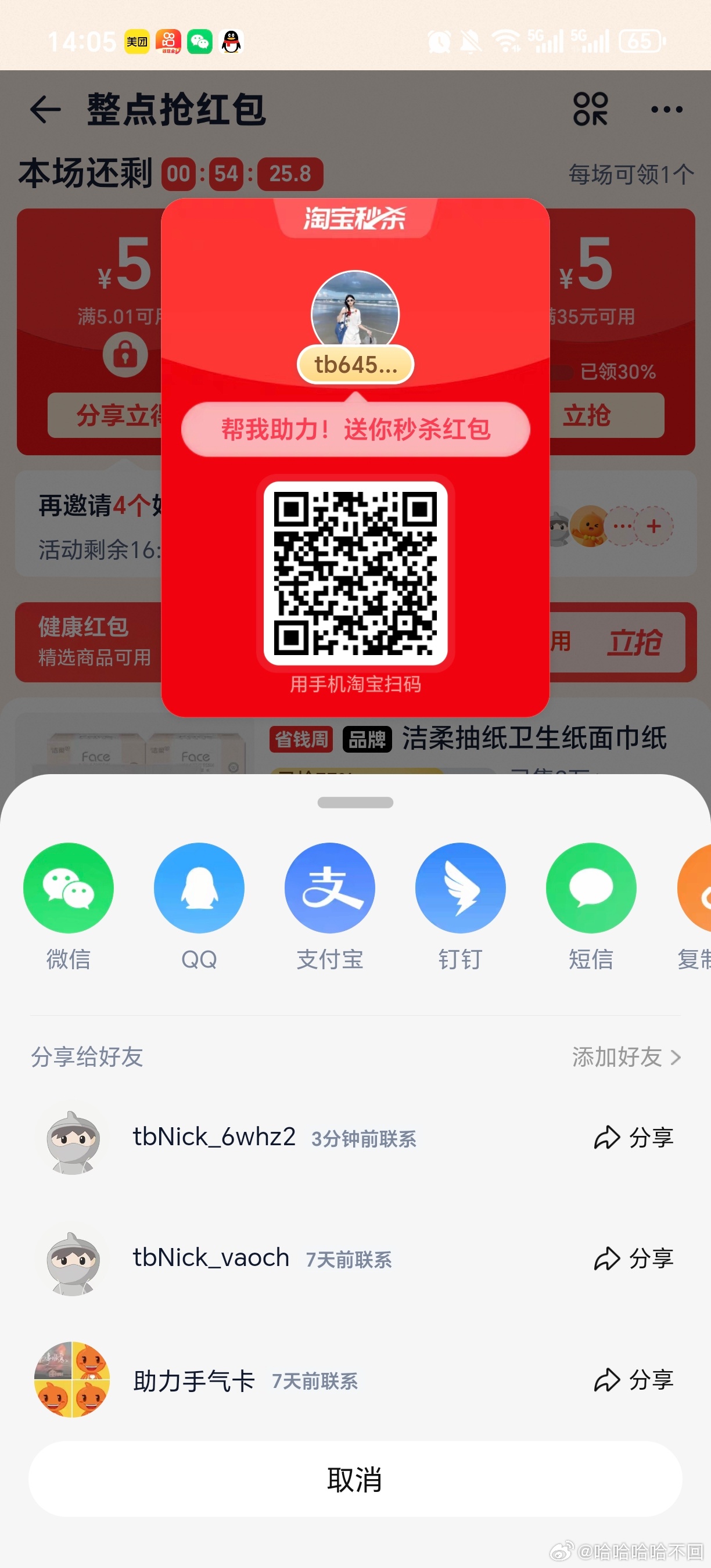Go back from 整点抢红包 page
The height and width of the screenshot is (1568, 711).
pos(45,110)
